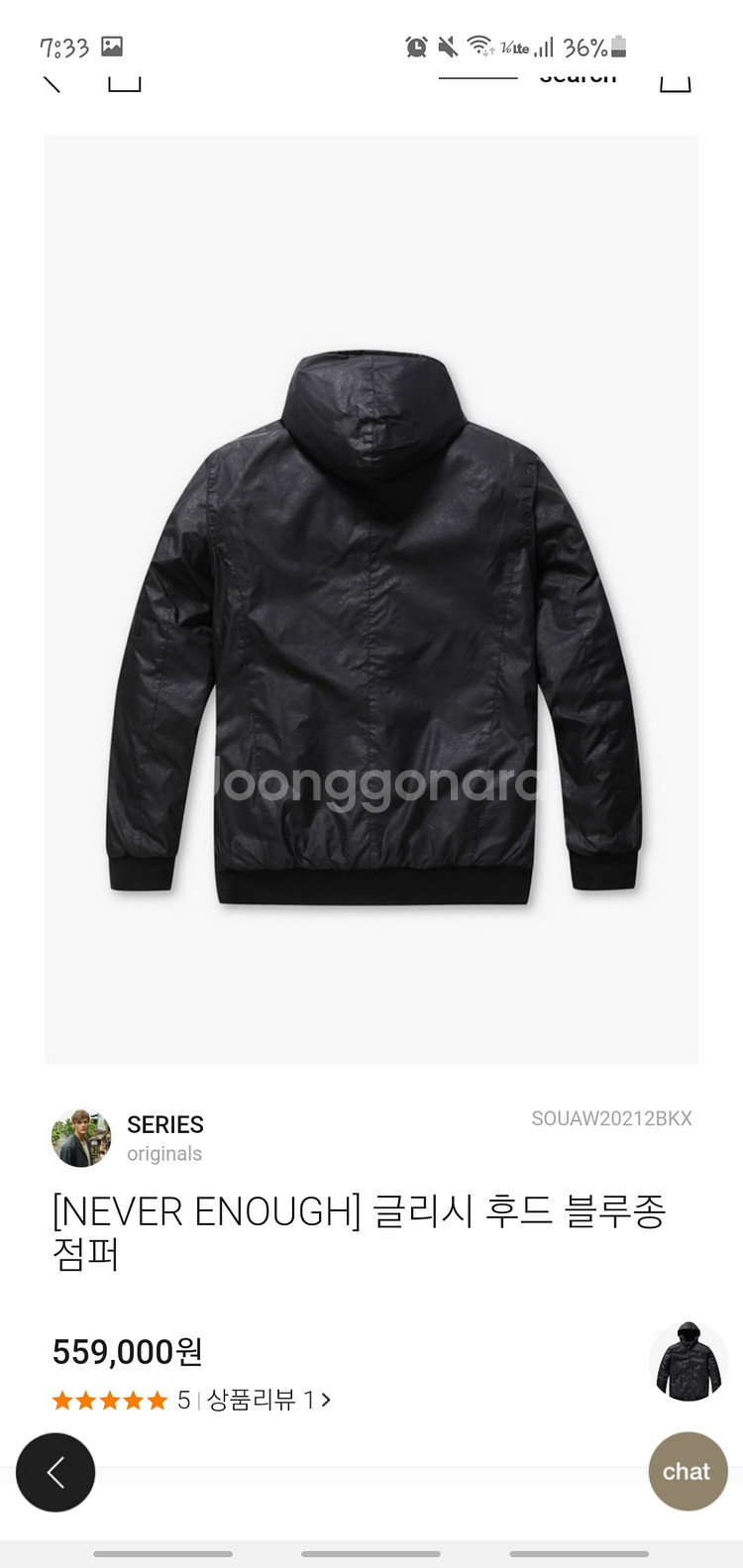Open the chat floating button
The height and width of the screenshot is (1568, 743).
688,1471
